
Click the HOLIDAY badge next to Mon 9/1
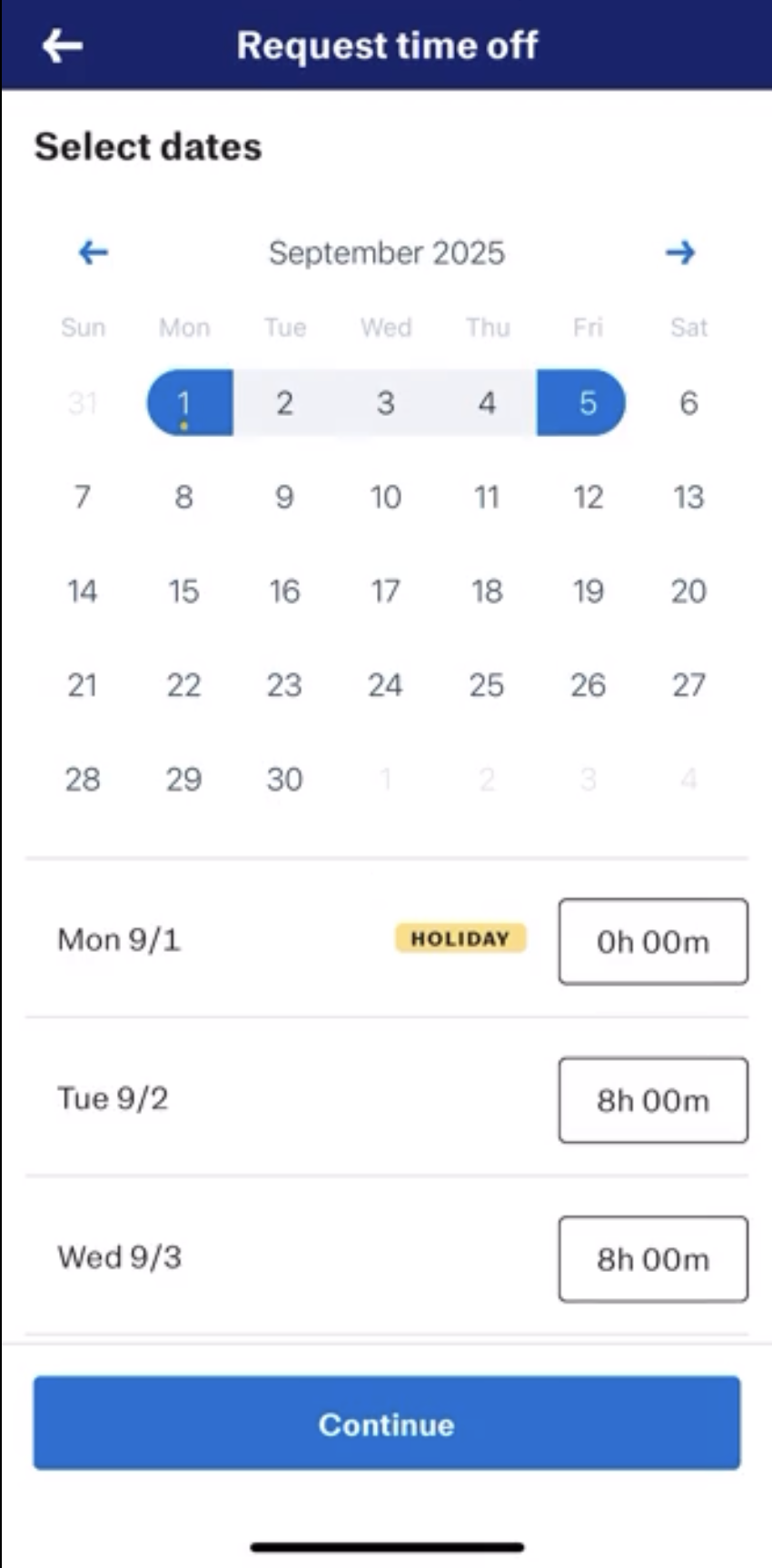pos(460,939)
